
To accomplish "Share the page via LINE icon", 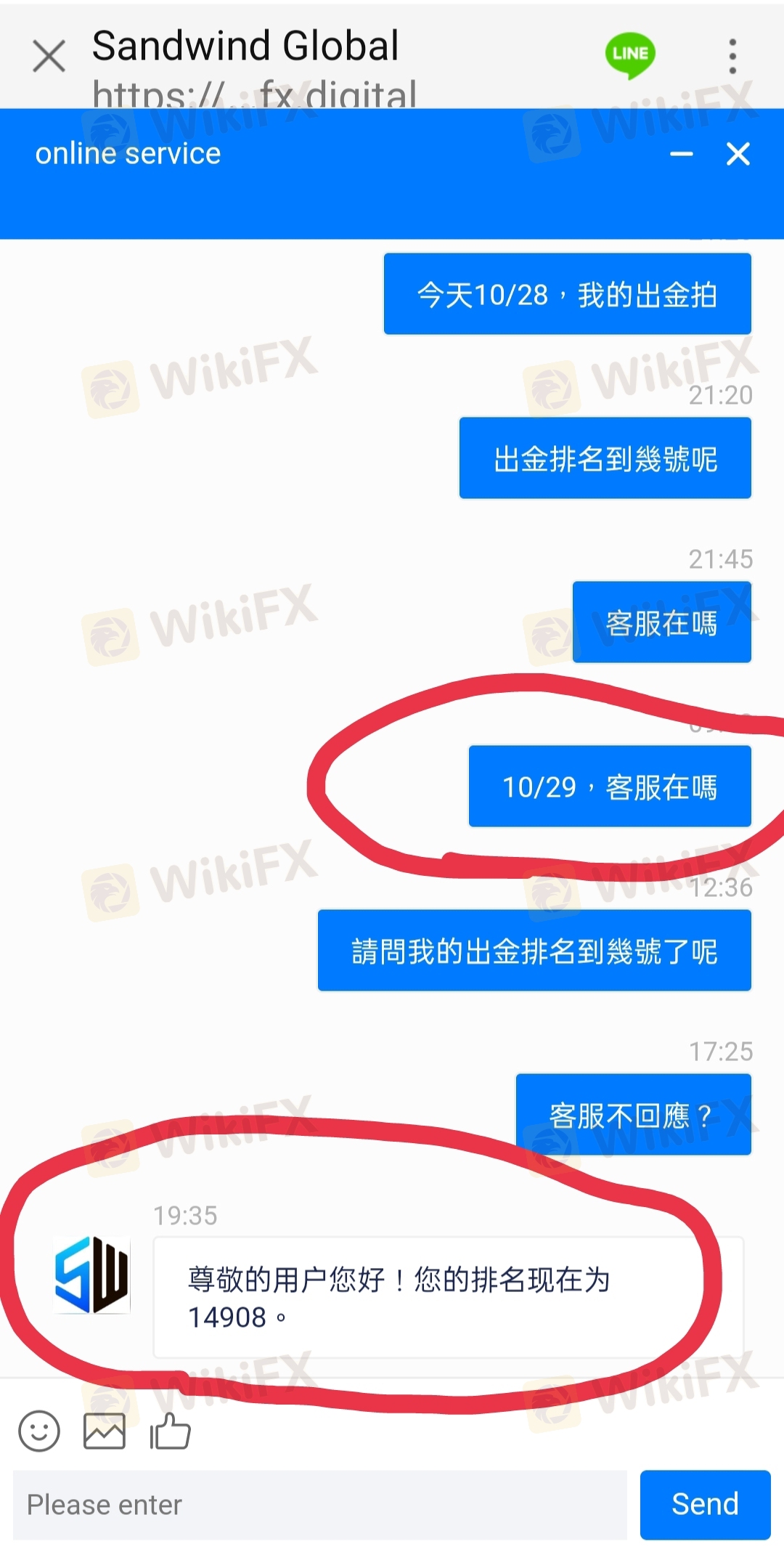I will click(x=630, y=54).
